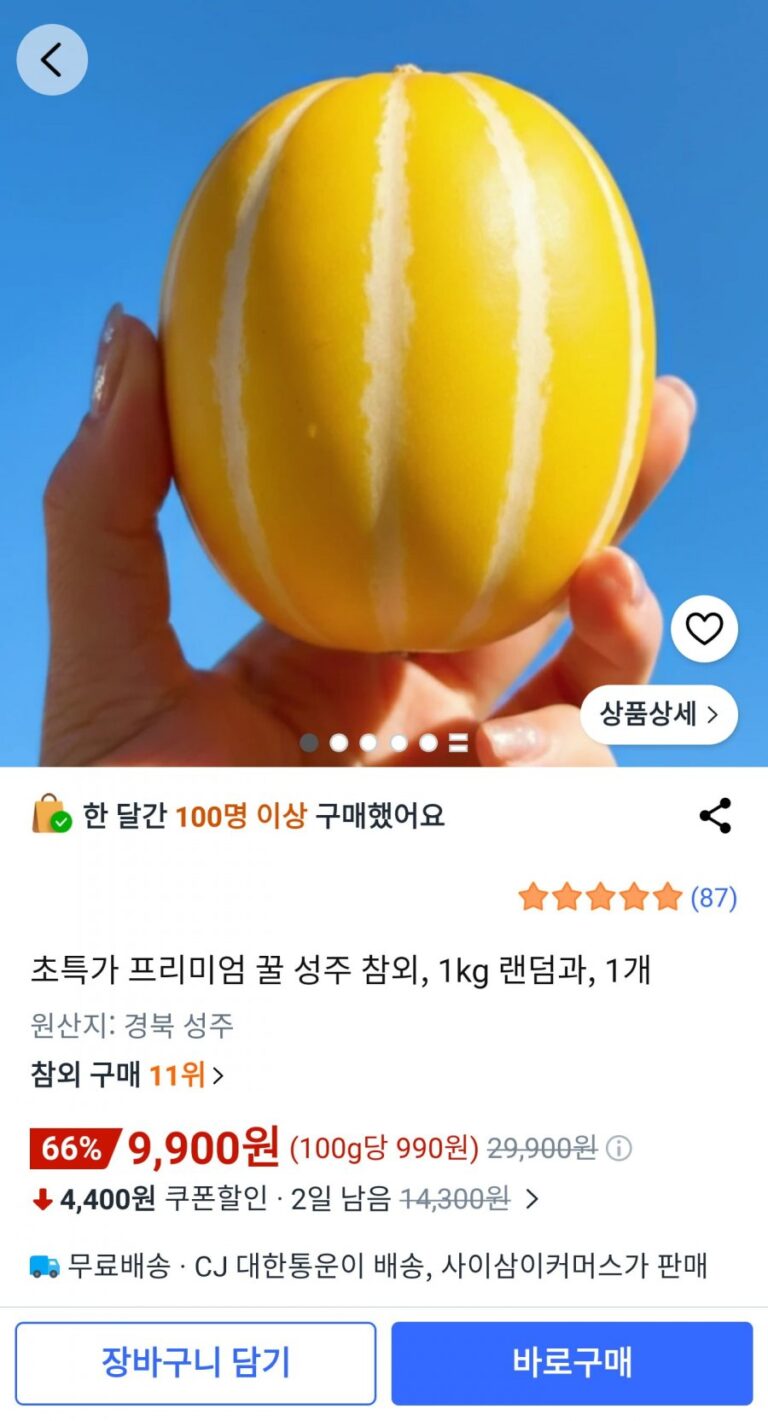The image size is (768, 1421).
Task: Buy now with 바로구매
Action: point(572,1363)
